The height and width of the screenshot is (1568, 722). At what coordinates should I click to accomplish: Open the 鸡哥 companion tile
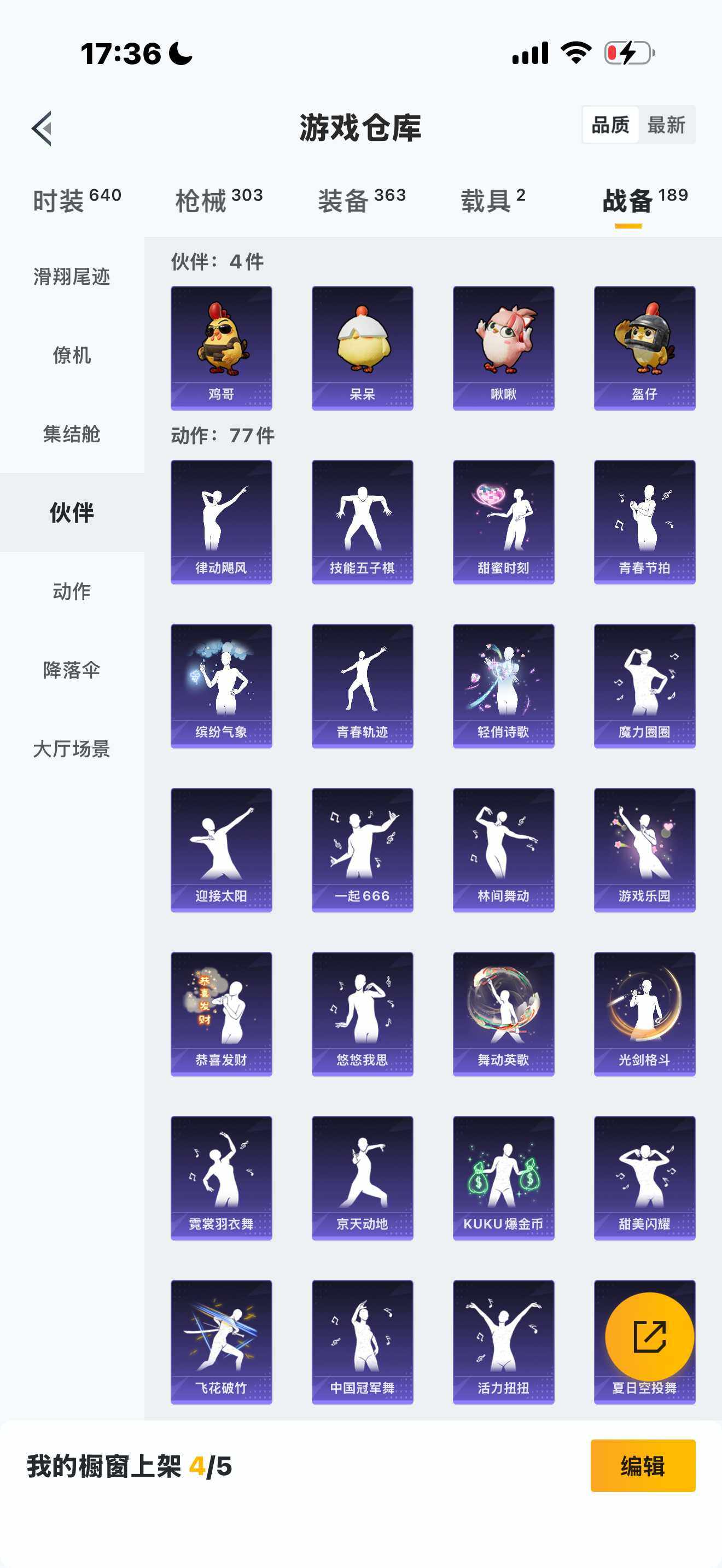click(221, 348)
